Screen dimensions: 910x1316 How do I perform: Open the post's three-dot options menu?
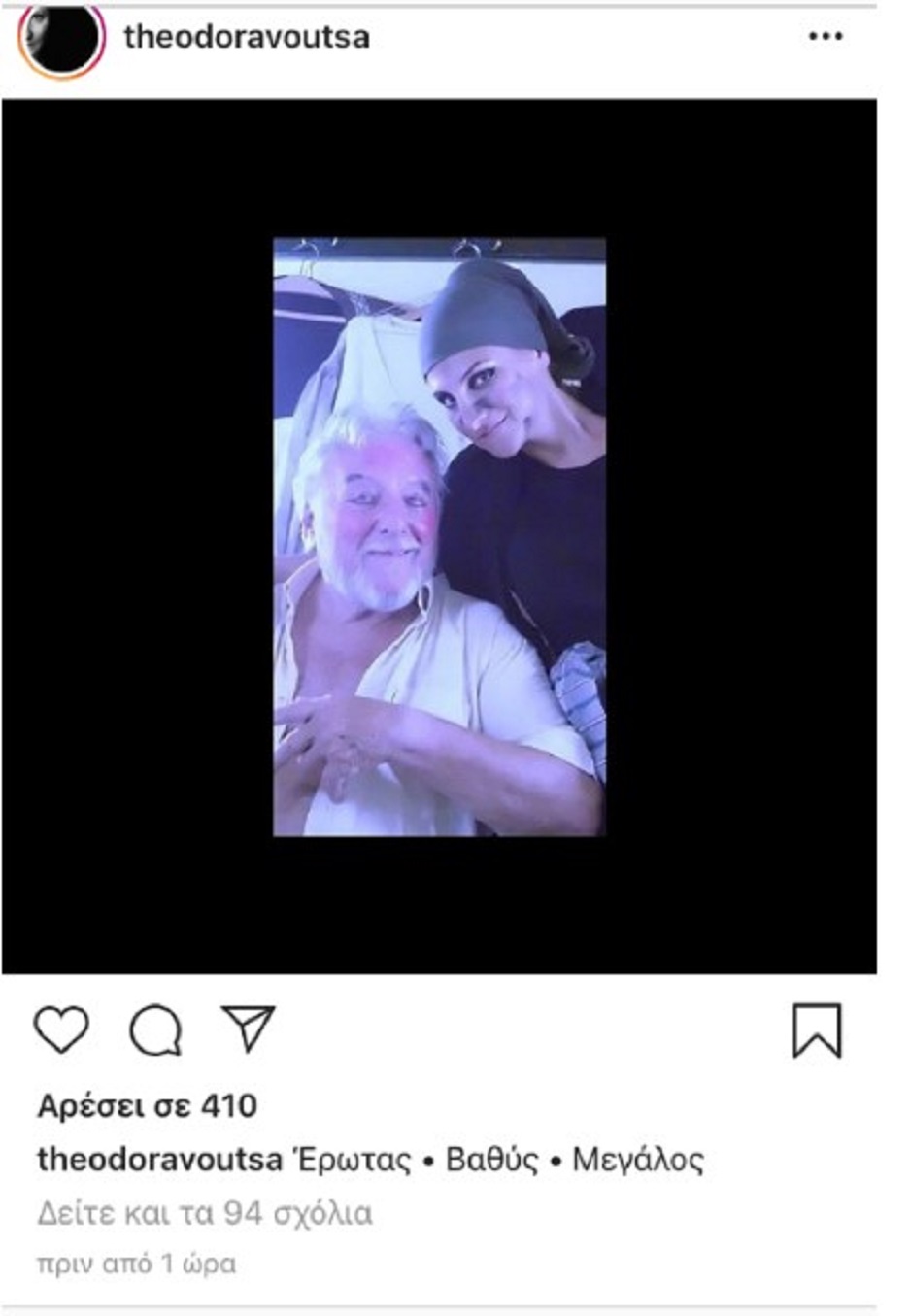pos(825,37)
